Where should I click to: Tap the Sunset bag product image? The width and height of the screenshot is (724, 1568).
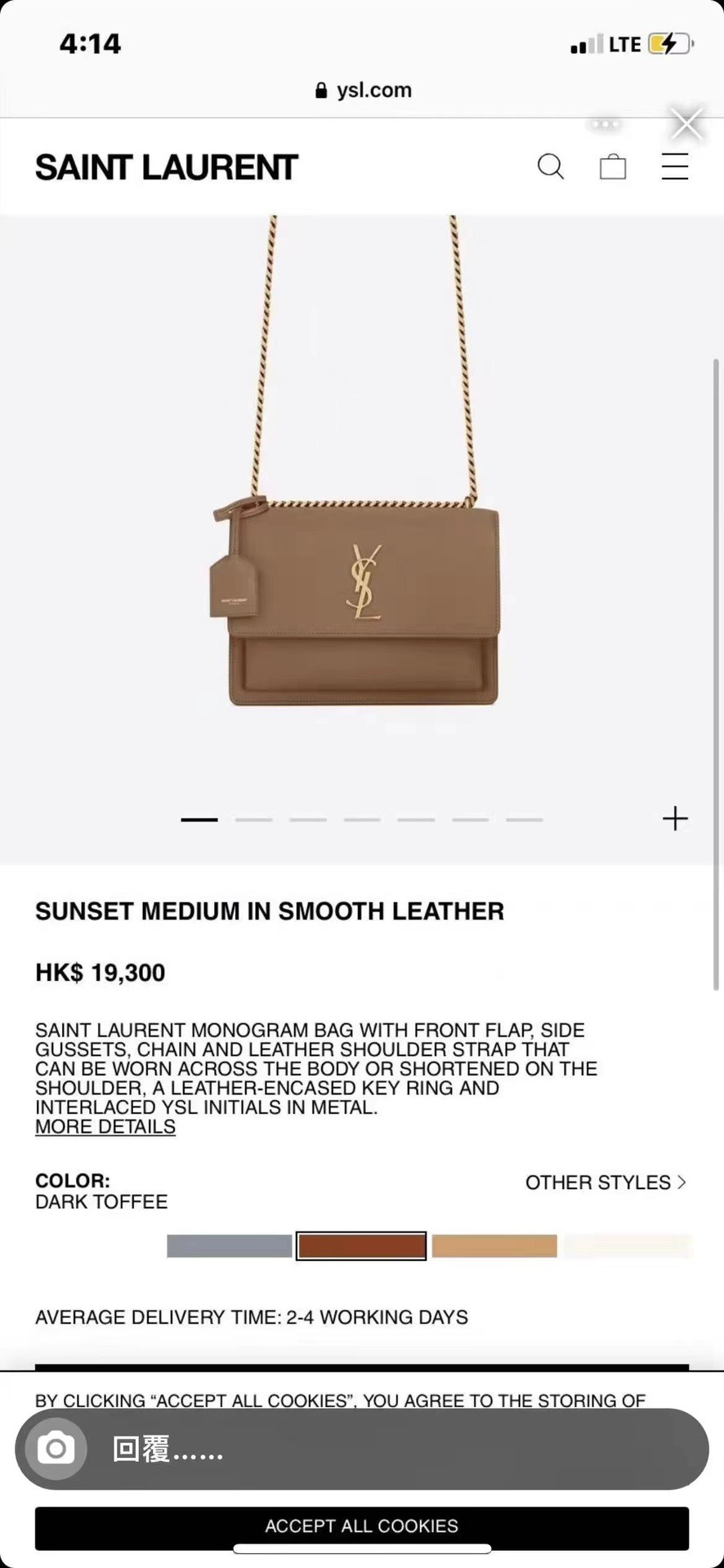tap(360, 572)
